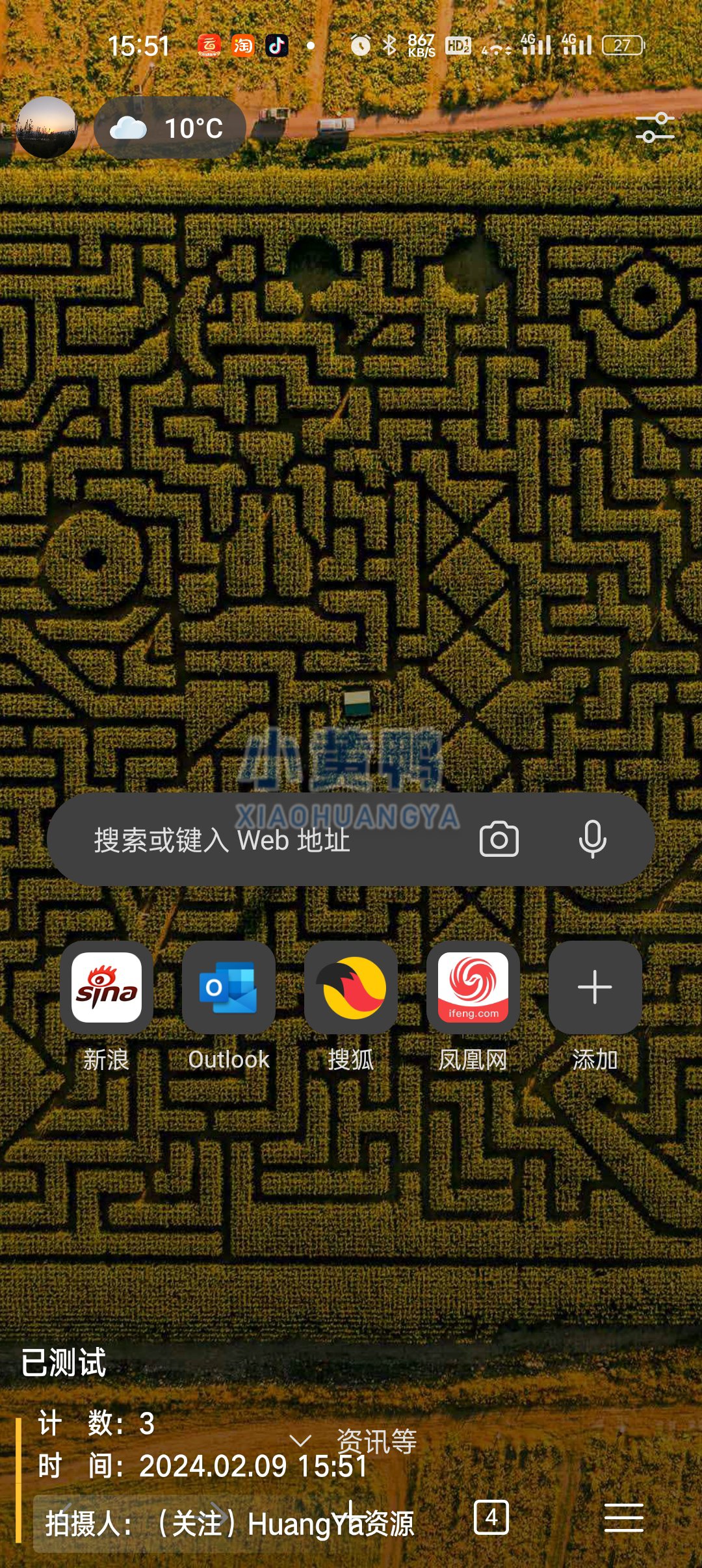Open the 搜狐 shortcut

351,987
